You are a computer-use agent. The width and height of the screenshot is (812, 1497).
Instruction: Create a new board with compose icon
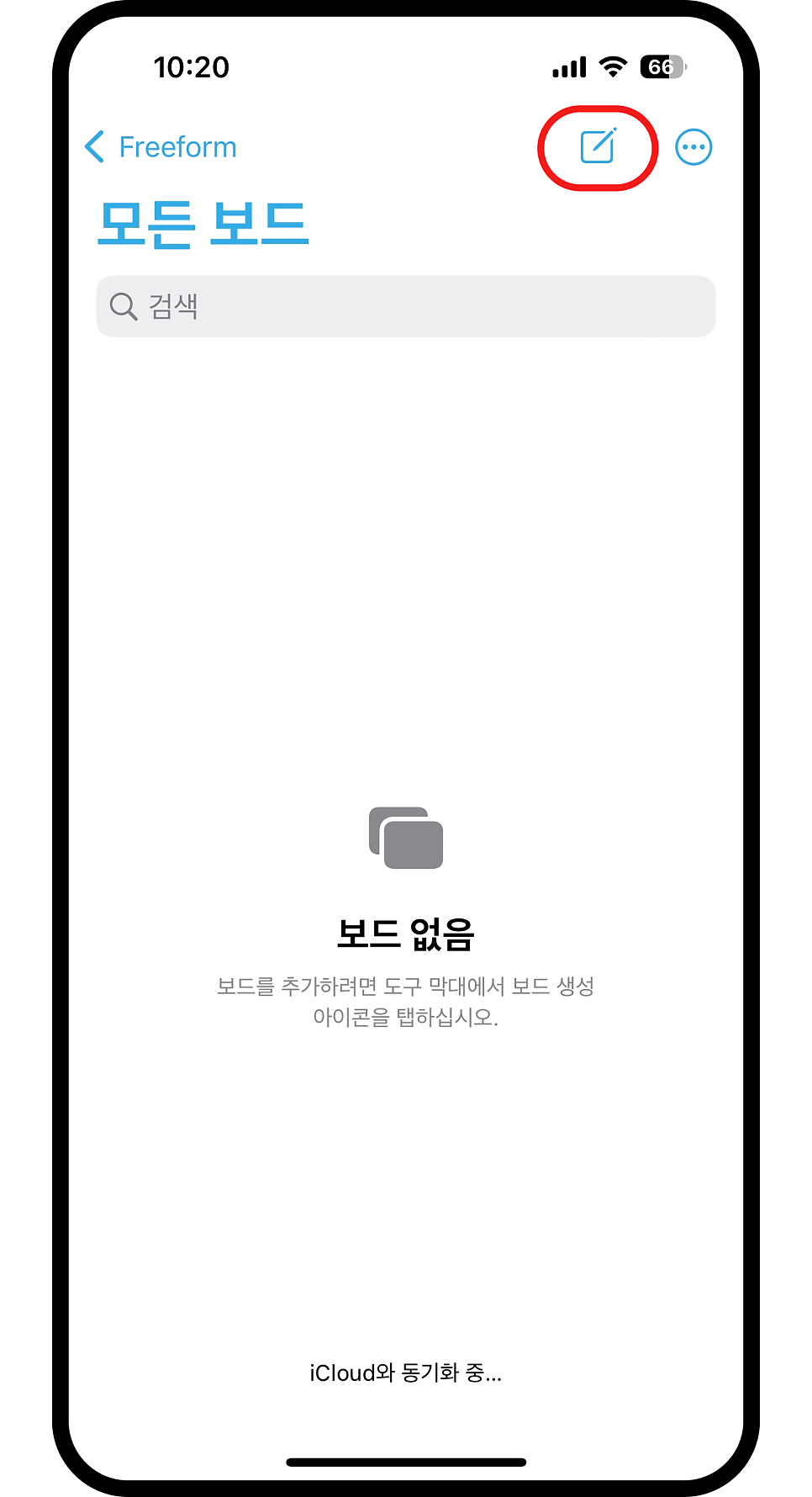598,145
